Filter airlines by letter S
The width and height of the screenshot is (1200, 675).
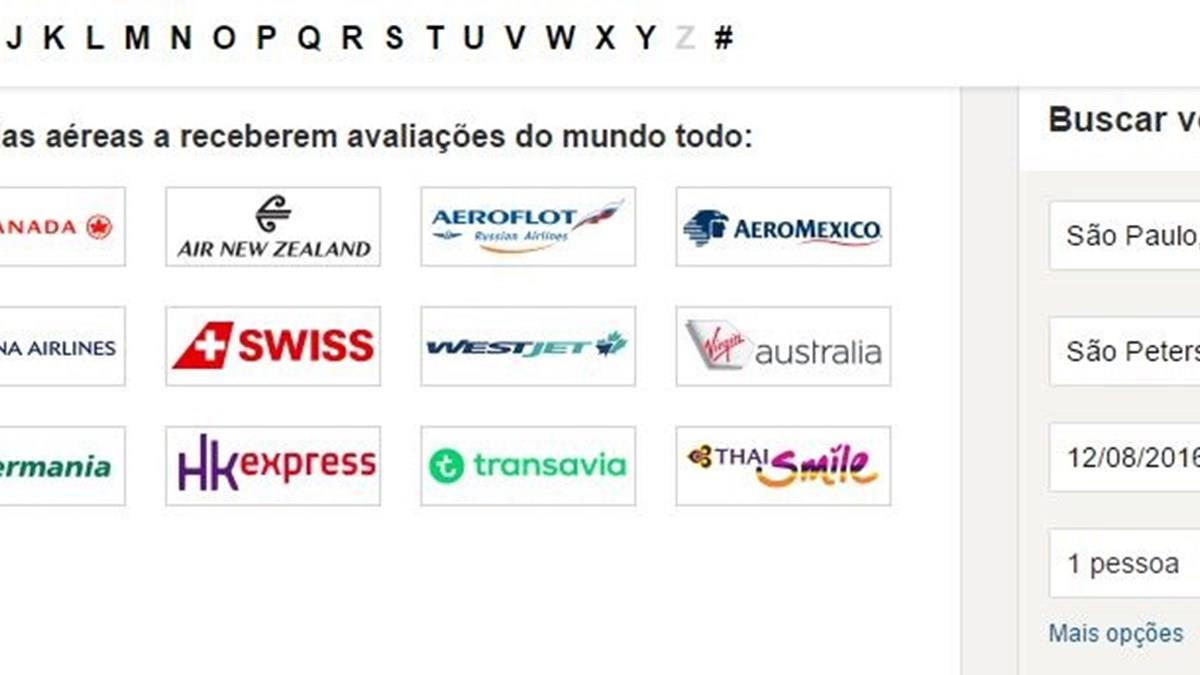pyautogui.click(x=394, y=38)
